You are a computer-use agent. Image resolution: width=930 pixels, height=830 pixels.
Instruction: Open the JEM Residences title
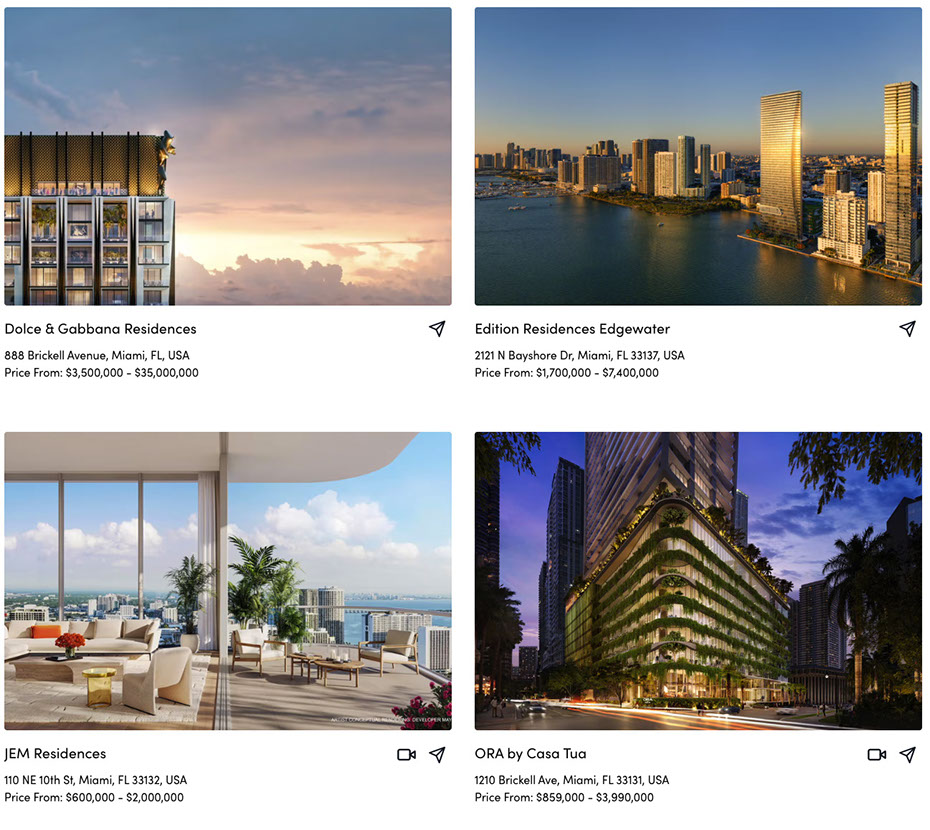[x=55, y=754]
